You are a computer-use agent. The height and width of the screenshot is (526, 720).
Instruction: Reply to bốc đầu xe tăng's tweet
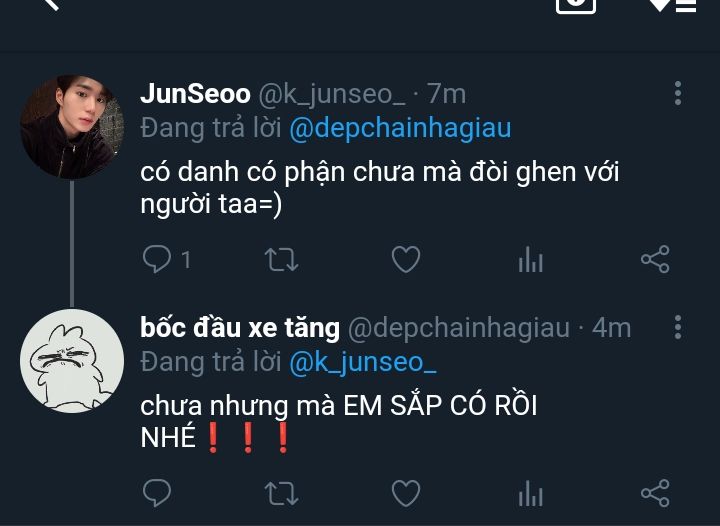157,493
